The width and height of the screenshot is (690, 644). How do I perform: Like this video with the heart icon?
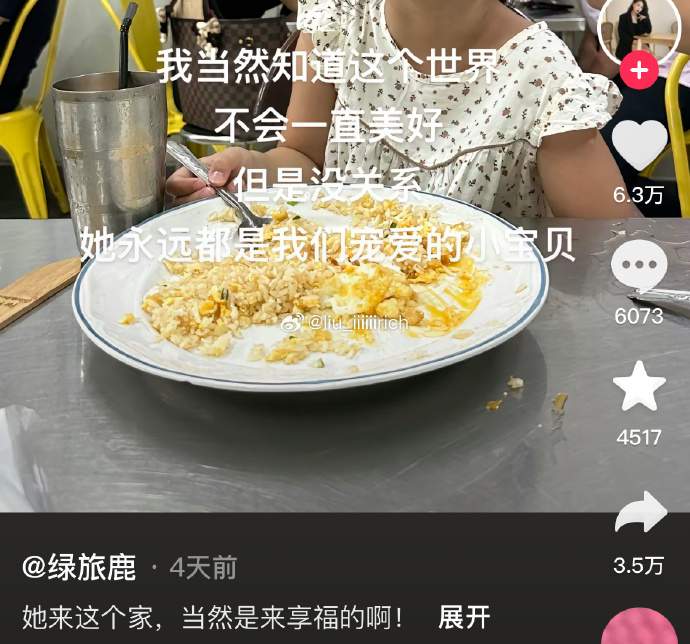tap(639, 146)
